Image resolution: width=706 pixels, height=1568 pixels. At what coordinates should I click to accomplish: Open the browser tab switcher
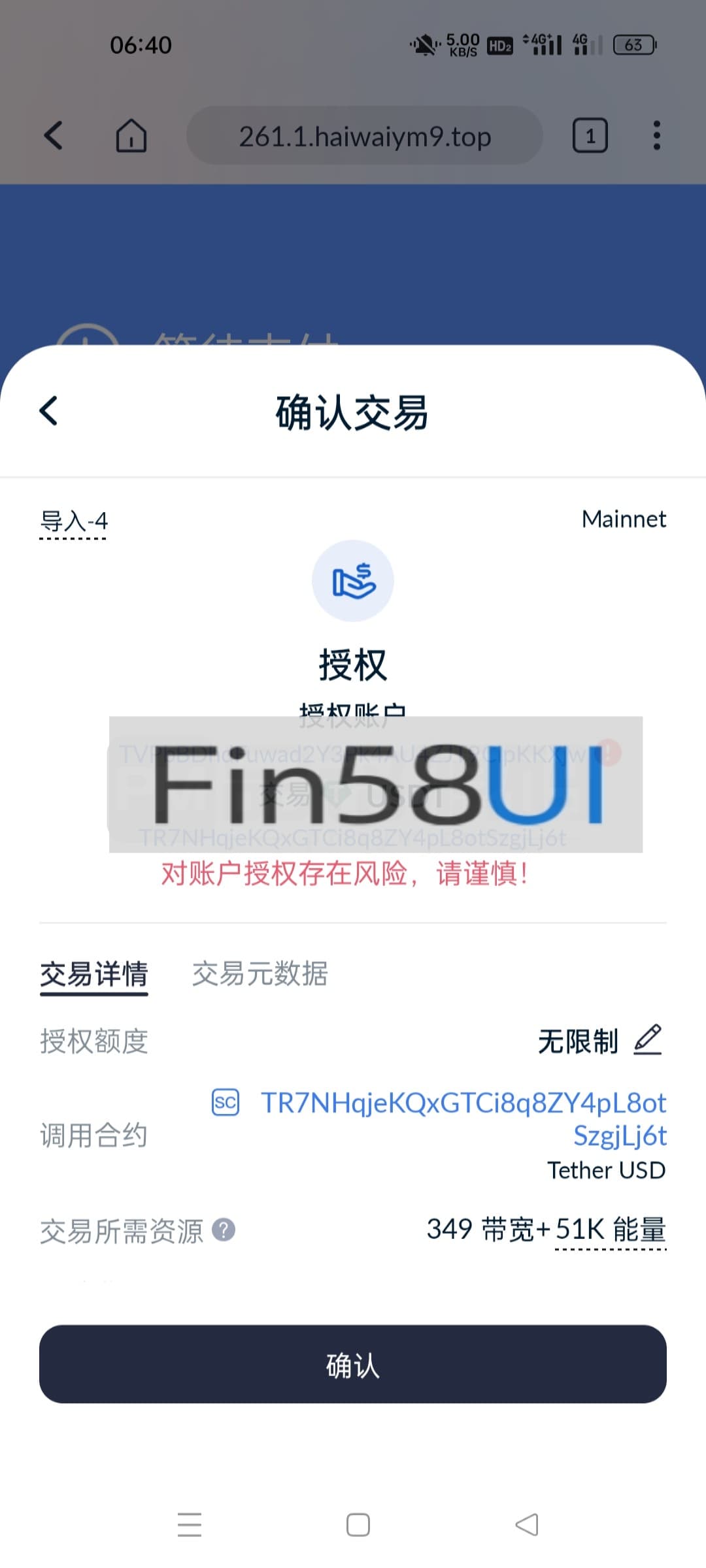click(590, 136)
